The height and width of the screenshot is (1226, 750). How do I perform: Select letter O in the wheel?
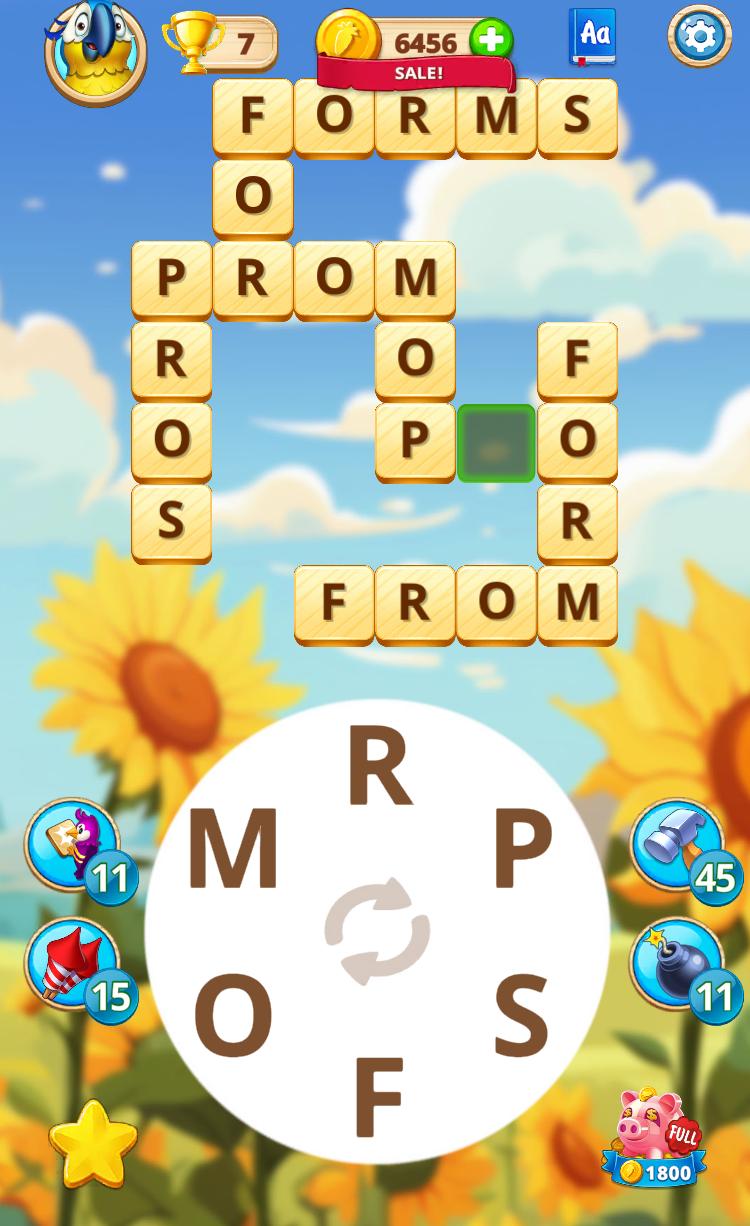tap(233, 1015)
